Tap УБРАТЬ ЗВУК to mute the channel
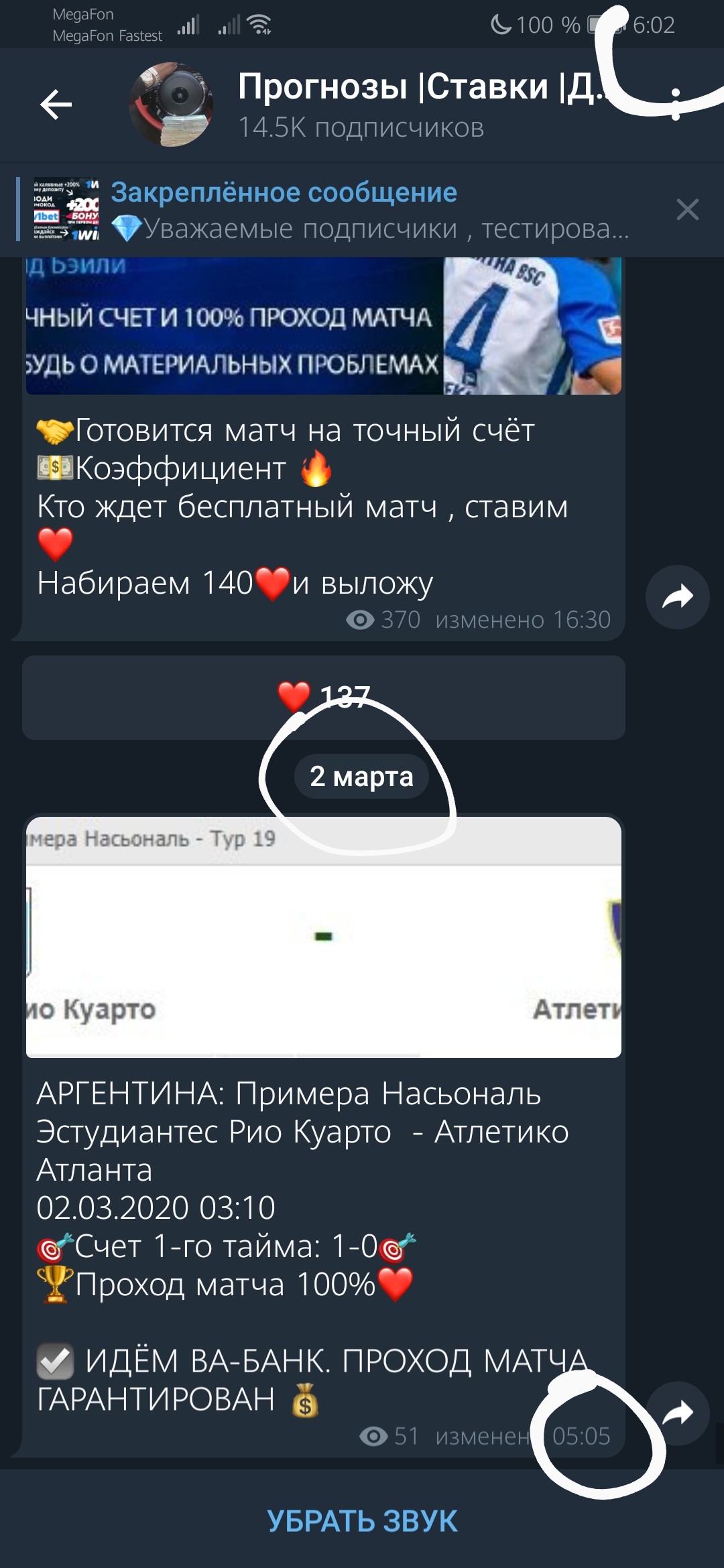Image resolution: width=724 pixels, height=1568 pixels. (362, 1520)
